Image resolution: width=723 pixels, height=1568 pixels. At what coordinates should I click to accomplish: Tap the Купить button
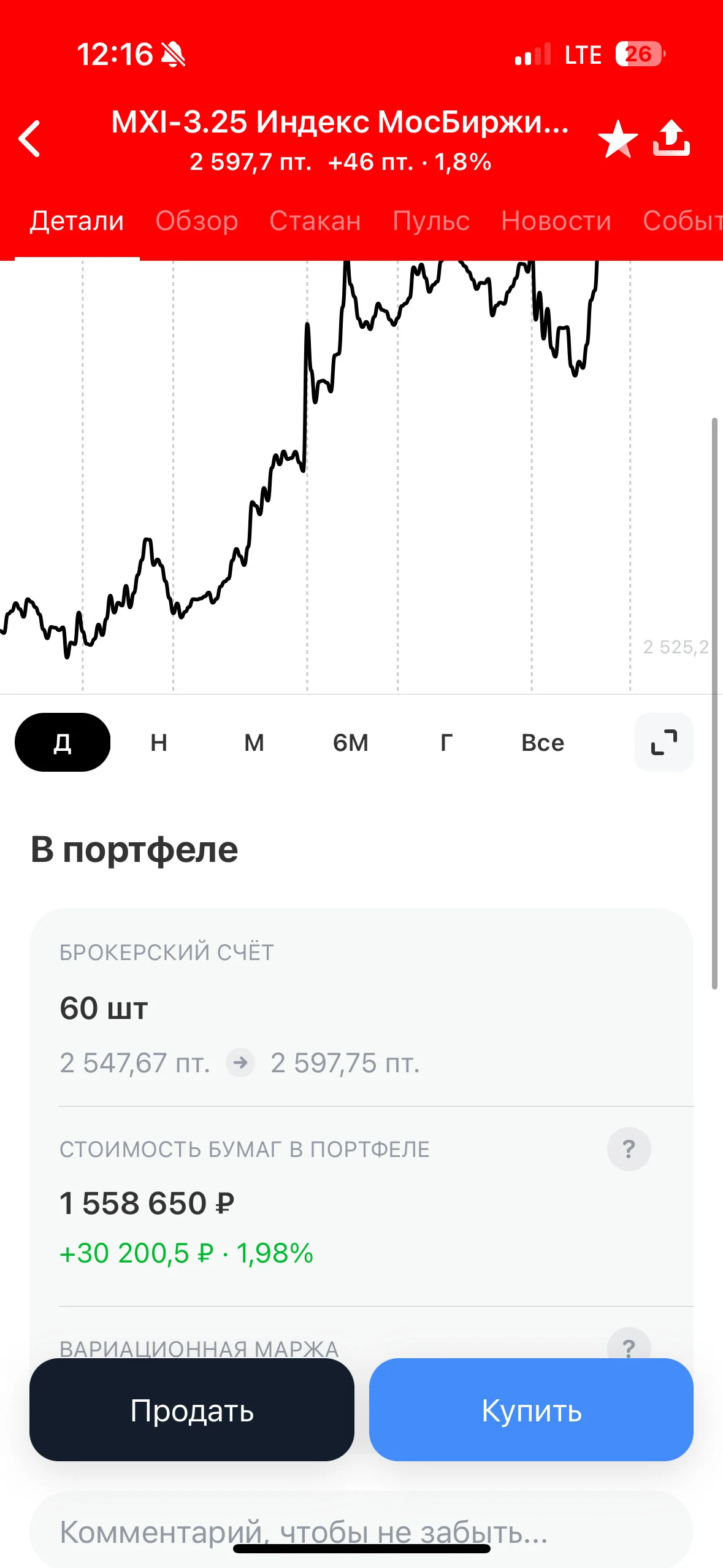coord(531,1410)
